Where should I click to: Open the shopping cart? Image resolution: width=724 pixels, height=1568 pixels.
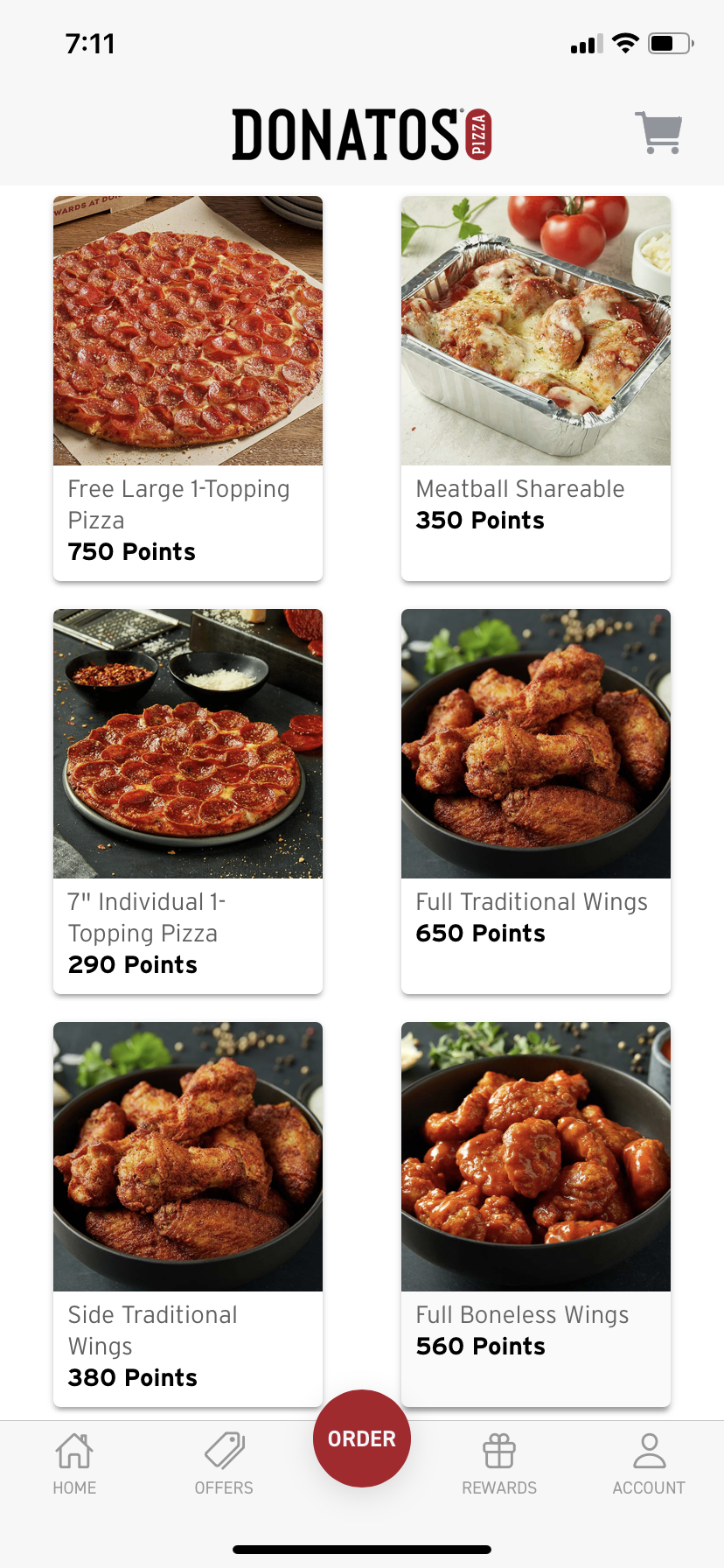pos(658,133)
